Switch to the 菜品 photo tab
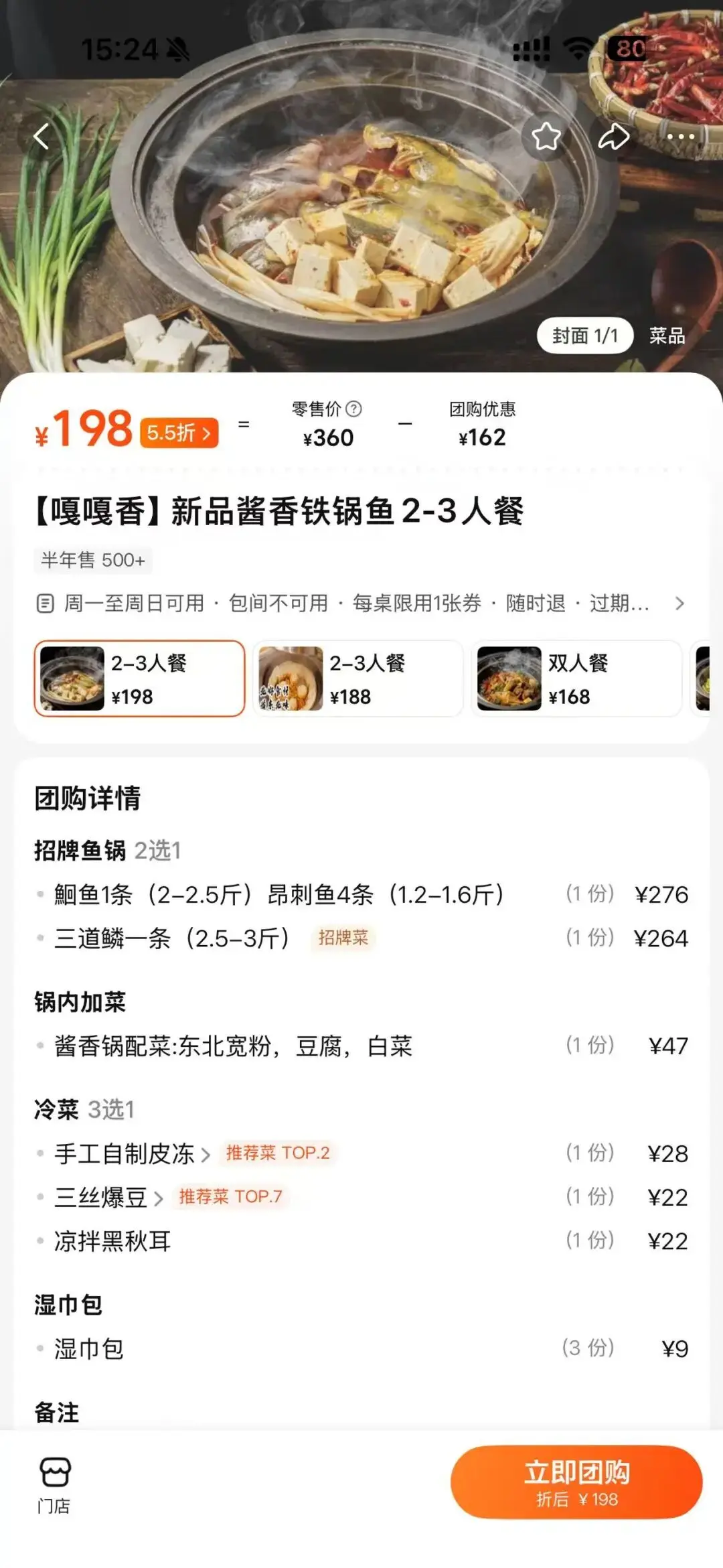 (x=667, y=336)
